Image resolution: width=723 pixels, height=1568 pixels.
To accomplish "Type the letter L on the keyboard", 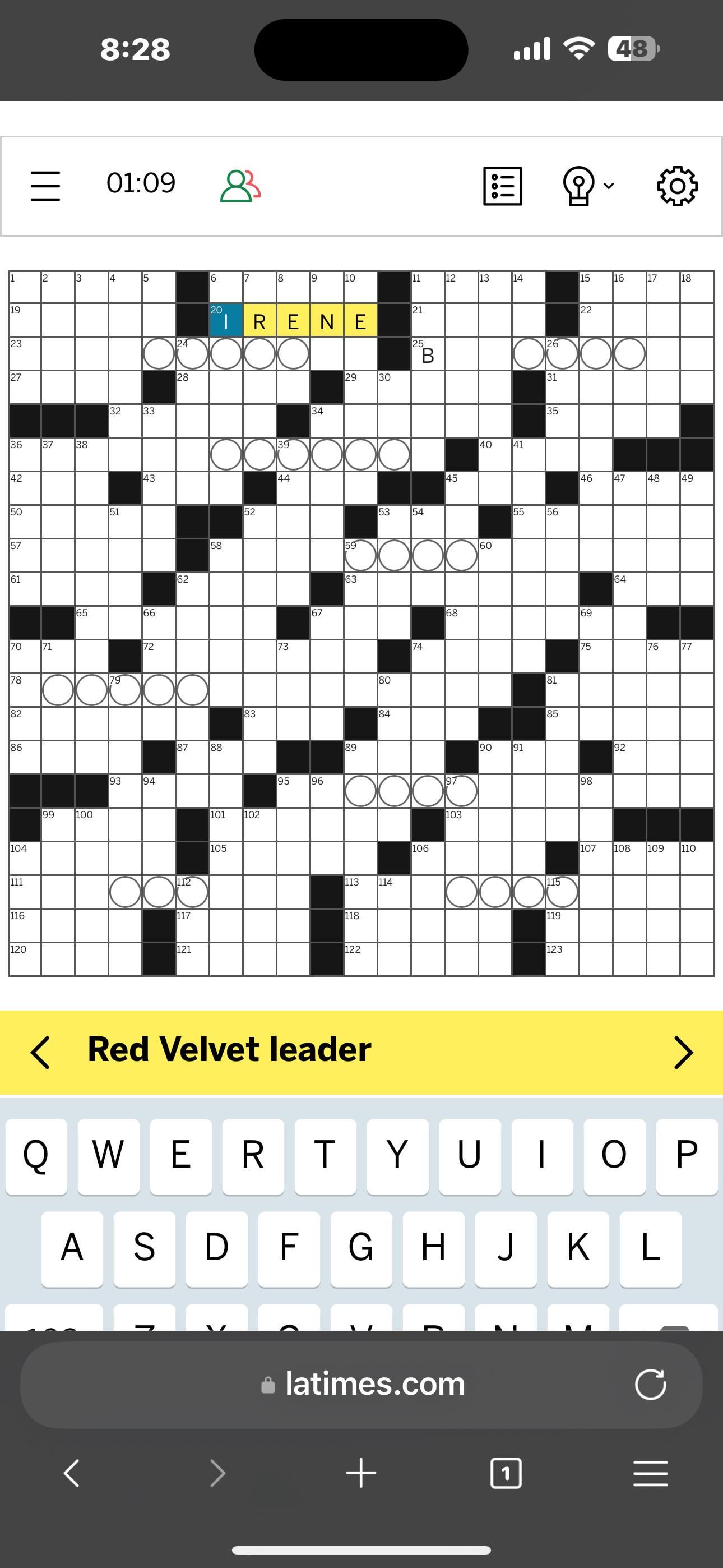I will (x=651, y=1248).
